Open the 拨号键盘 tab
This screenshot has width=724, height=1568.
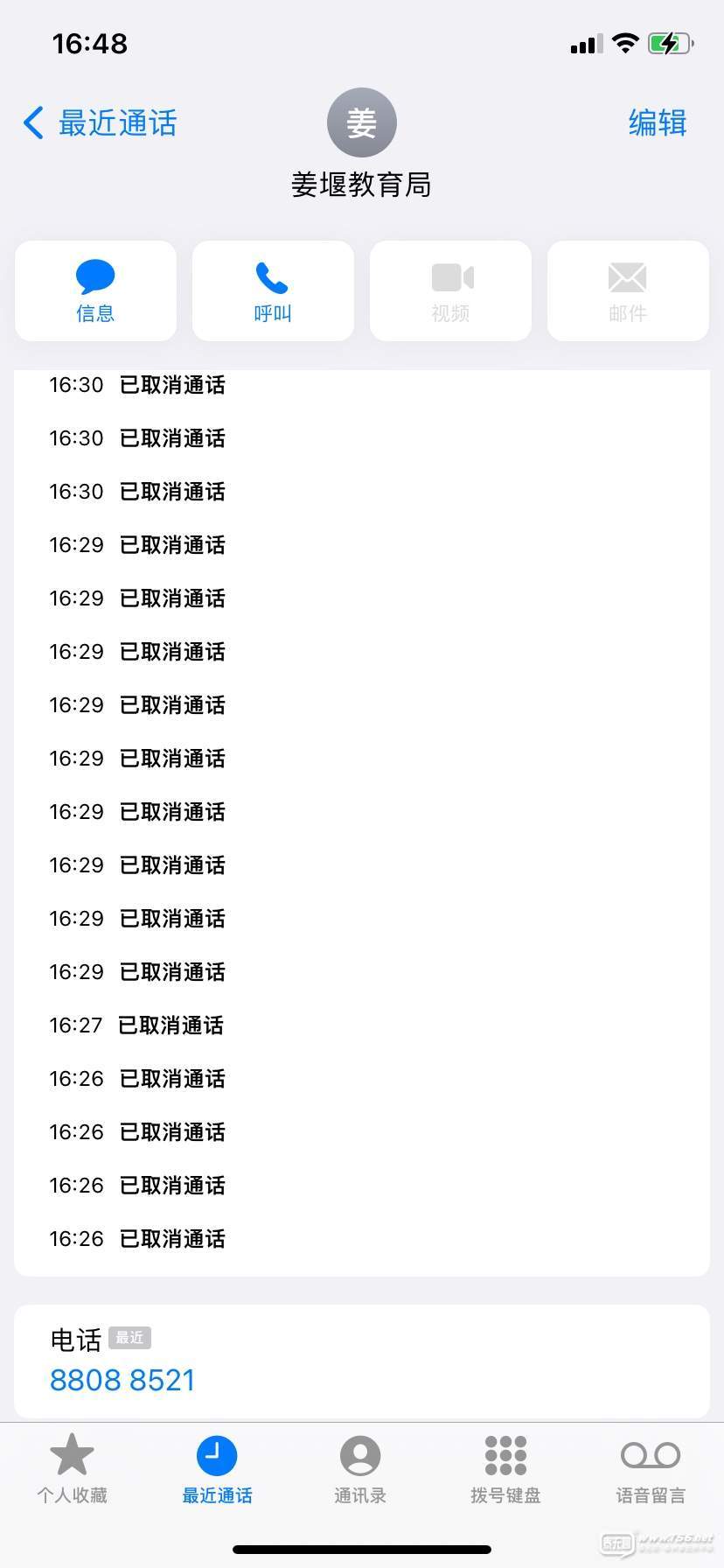tap(505, 1470)
